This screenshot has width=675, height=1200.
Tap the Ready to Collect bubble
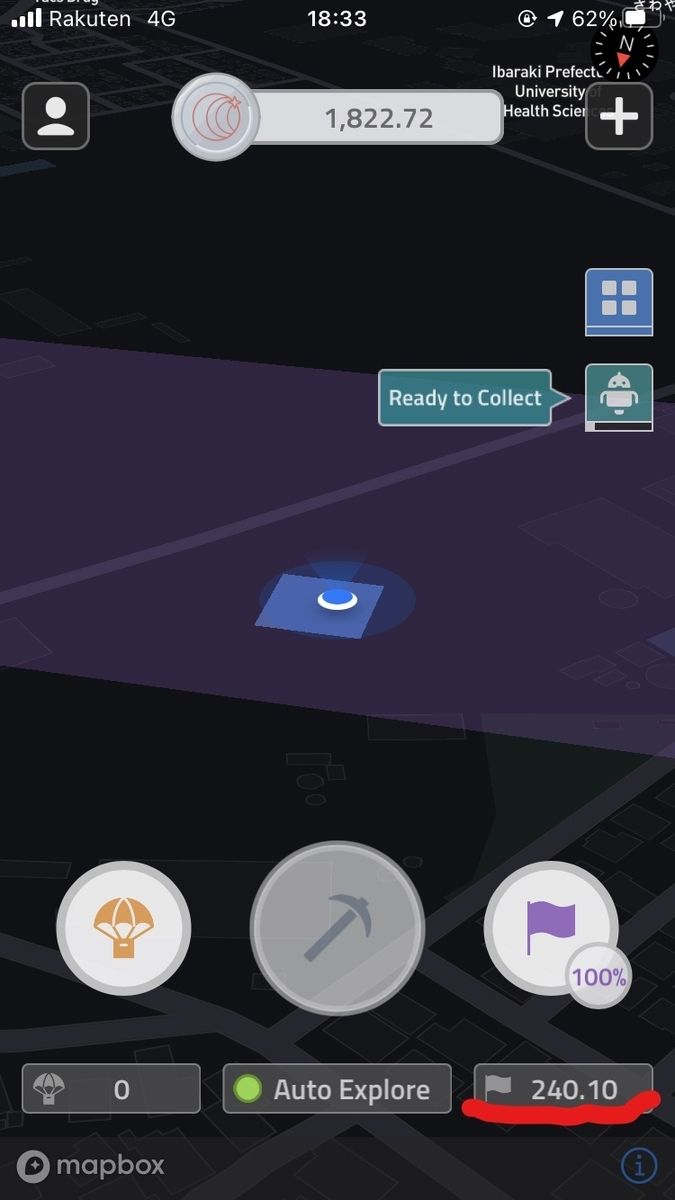click(x=465, y=398)
